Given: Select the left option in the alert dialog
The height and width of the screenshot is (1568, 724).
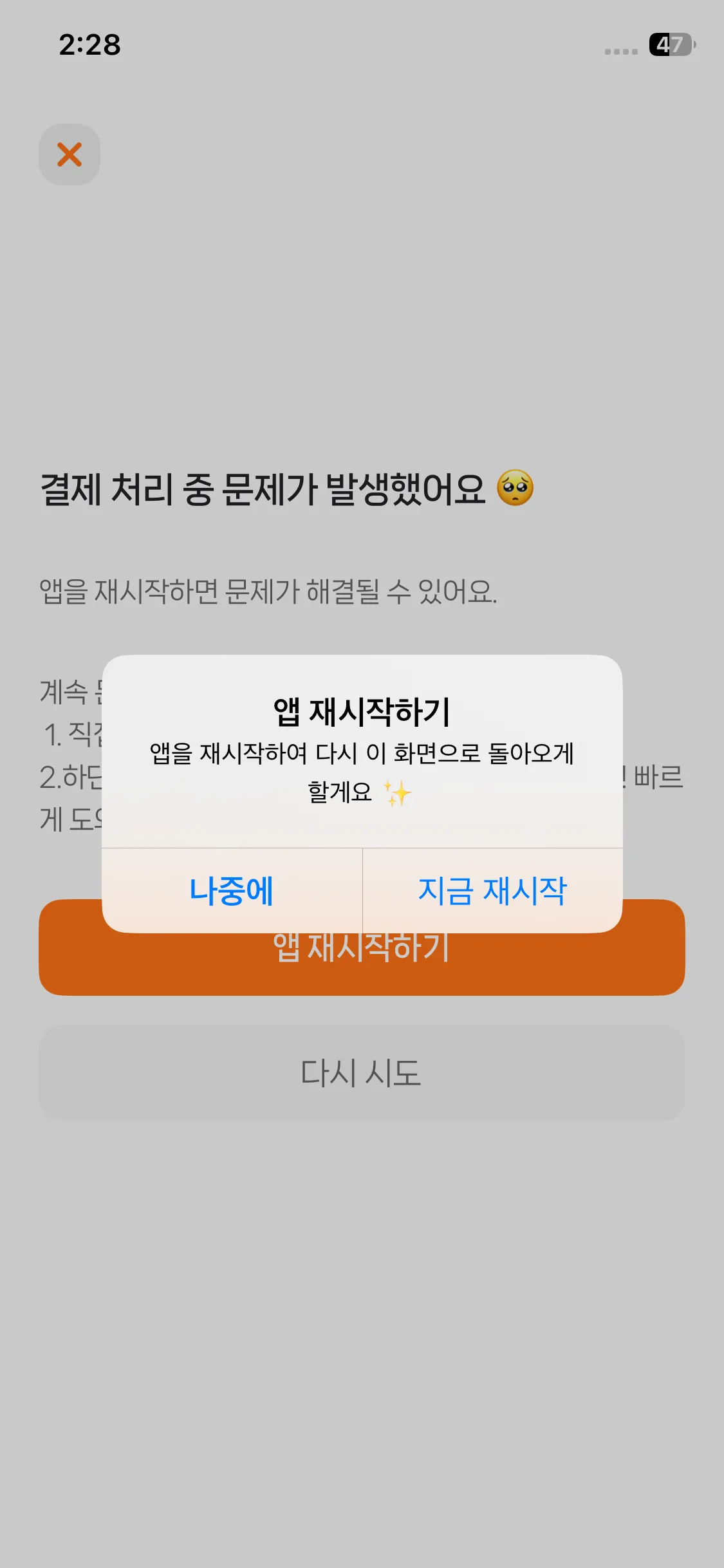Looking at the screenshot, I should coord(233,892).
